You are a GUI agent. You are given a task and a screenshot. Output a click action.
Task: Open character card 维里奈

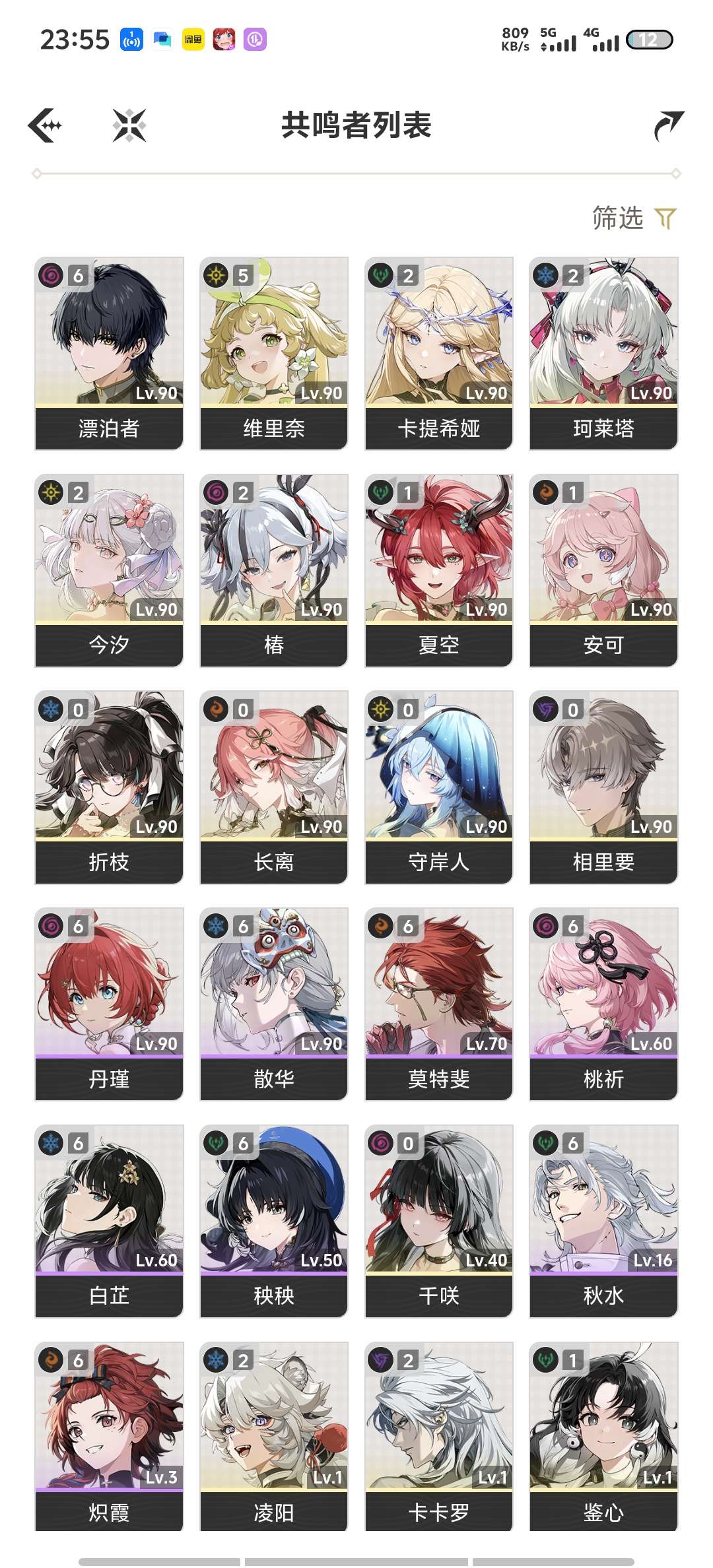pos(274,353)
